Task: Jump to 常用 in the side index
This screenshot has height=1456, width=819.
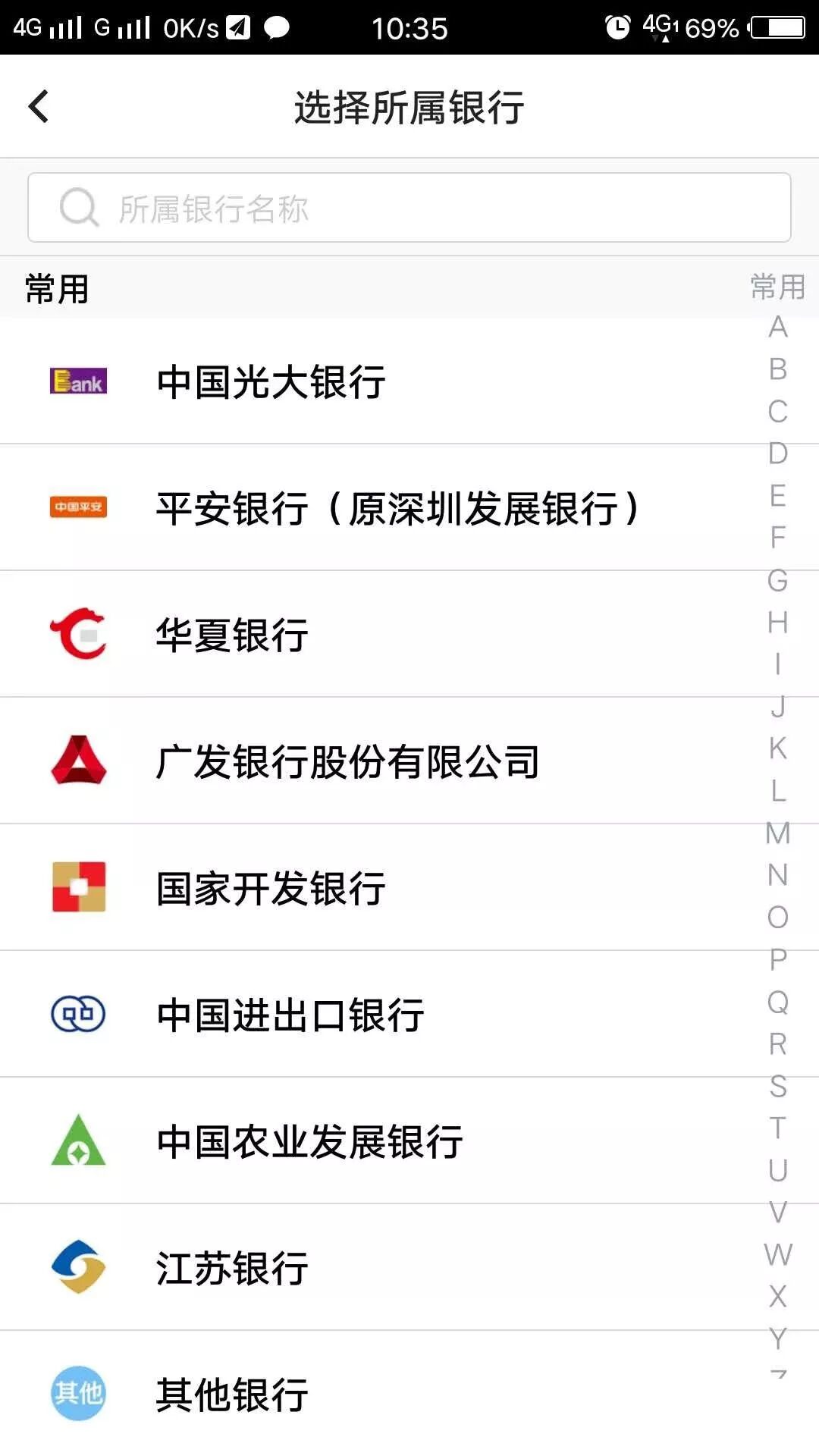Action: [778, 287]
